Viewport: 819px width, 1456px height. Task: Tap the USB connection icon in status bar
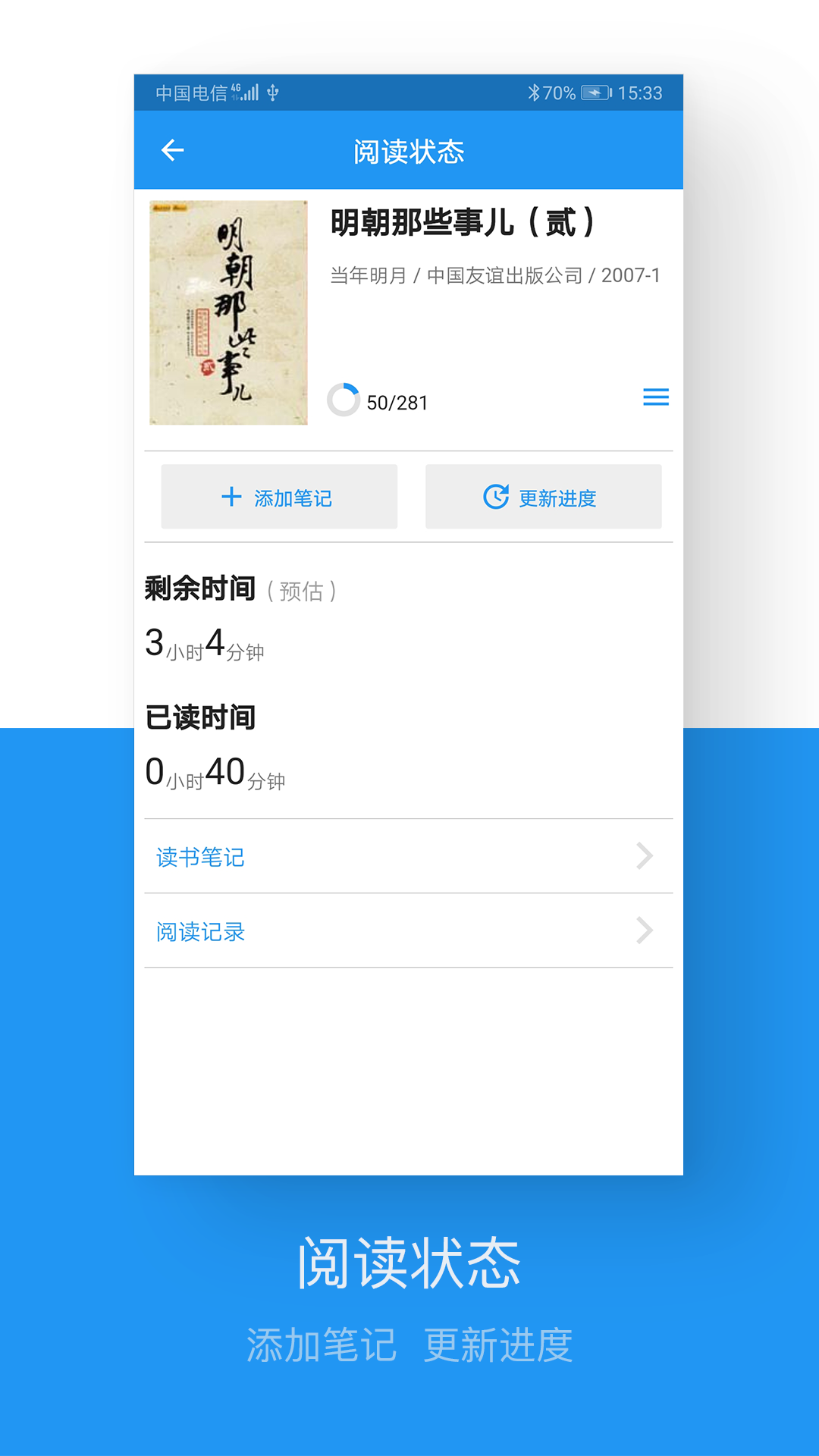[x=275, y=93]
